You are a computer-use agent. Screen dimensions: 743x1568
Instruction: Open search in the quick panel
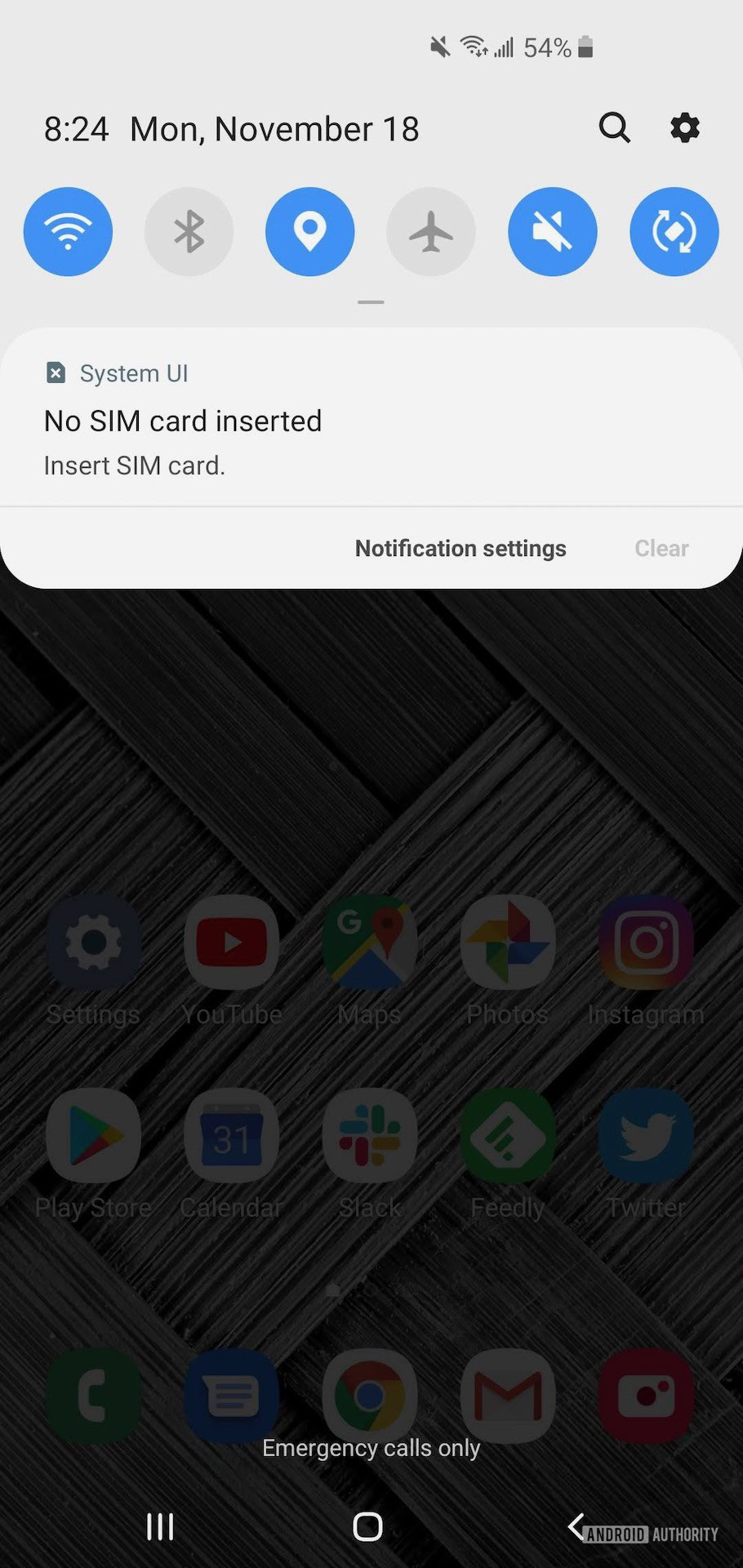pos(614,127)
